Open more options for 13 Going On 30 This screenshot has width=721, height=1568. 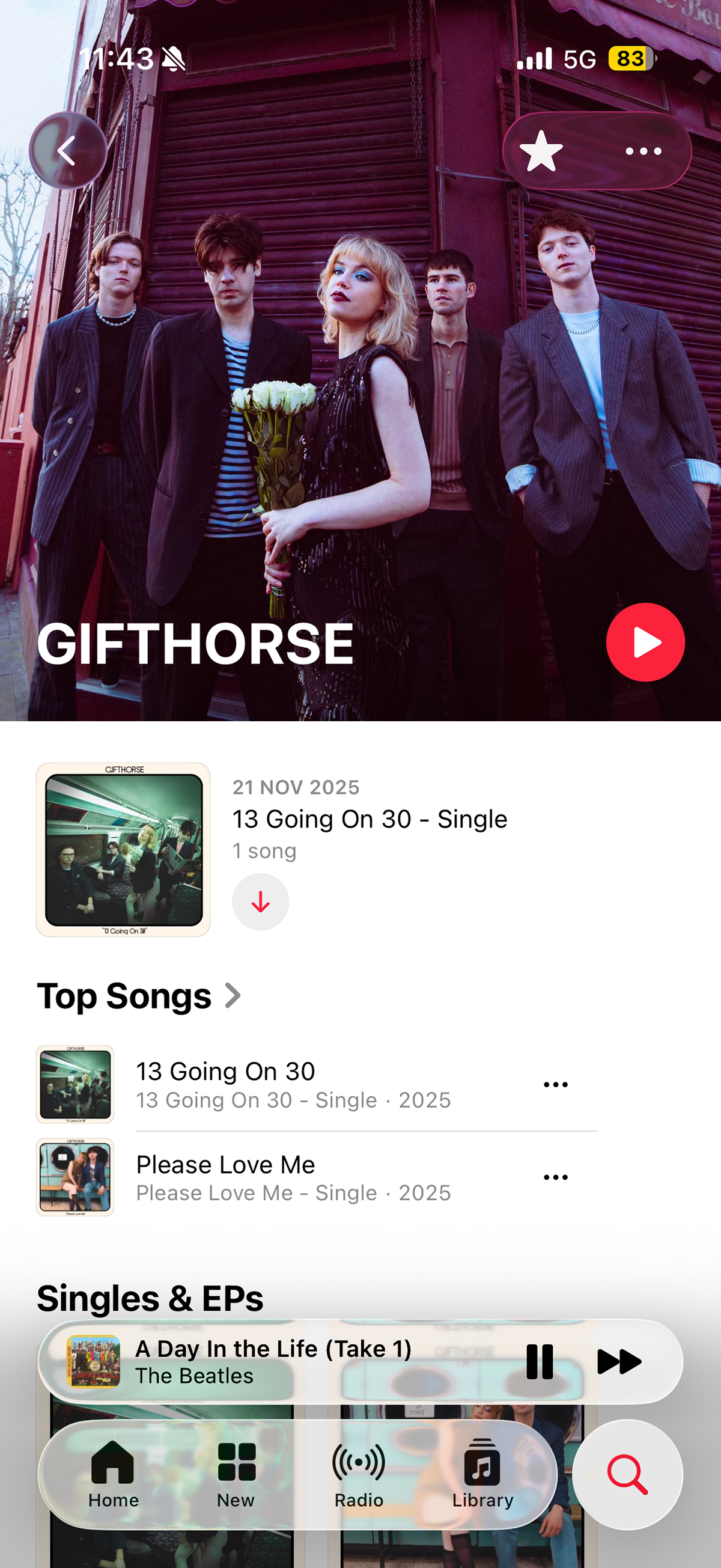pos(555,1085)
